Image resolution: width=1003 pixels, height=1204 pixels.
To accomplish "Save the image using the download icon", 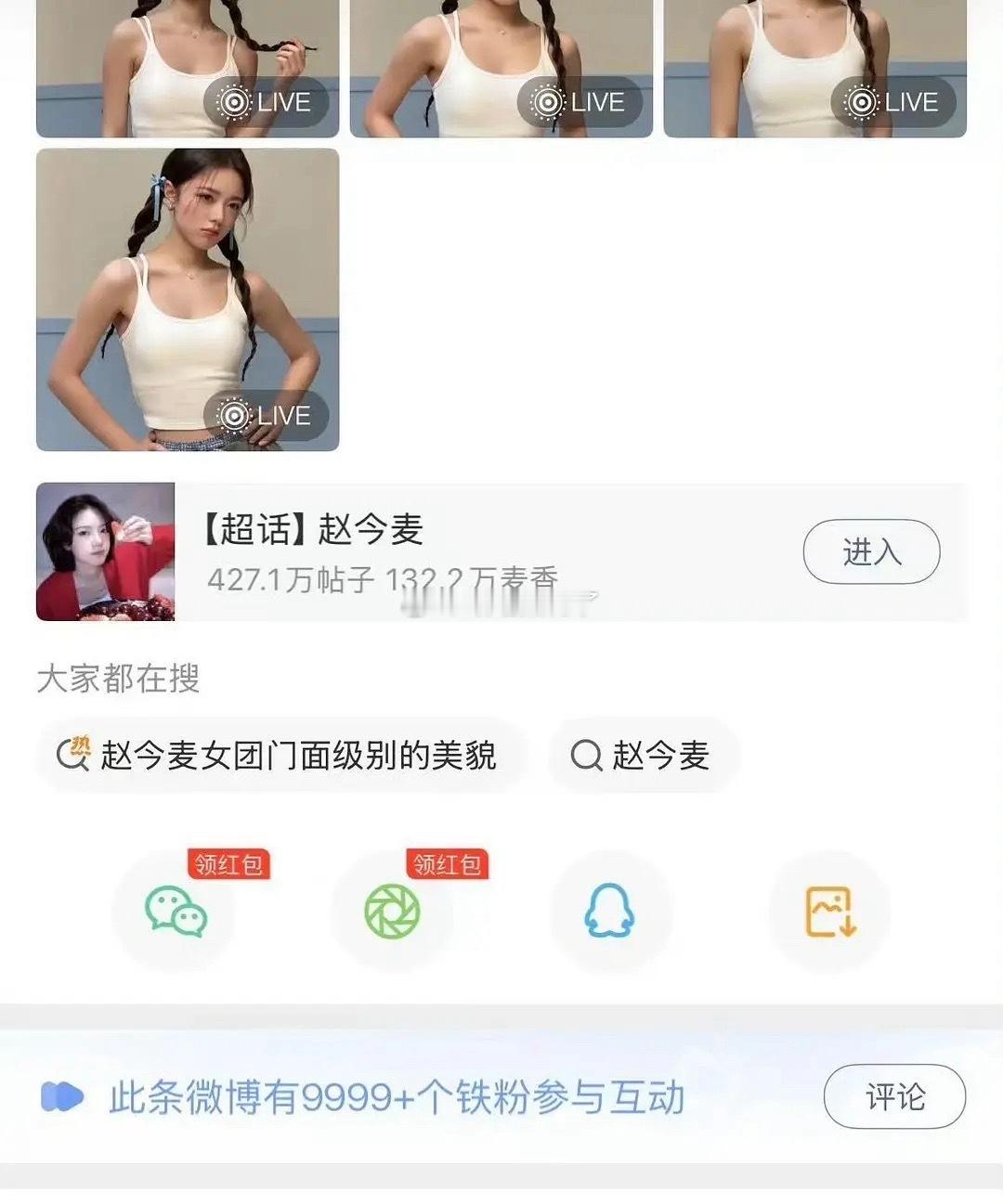I will (829, 913).
